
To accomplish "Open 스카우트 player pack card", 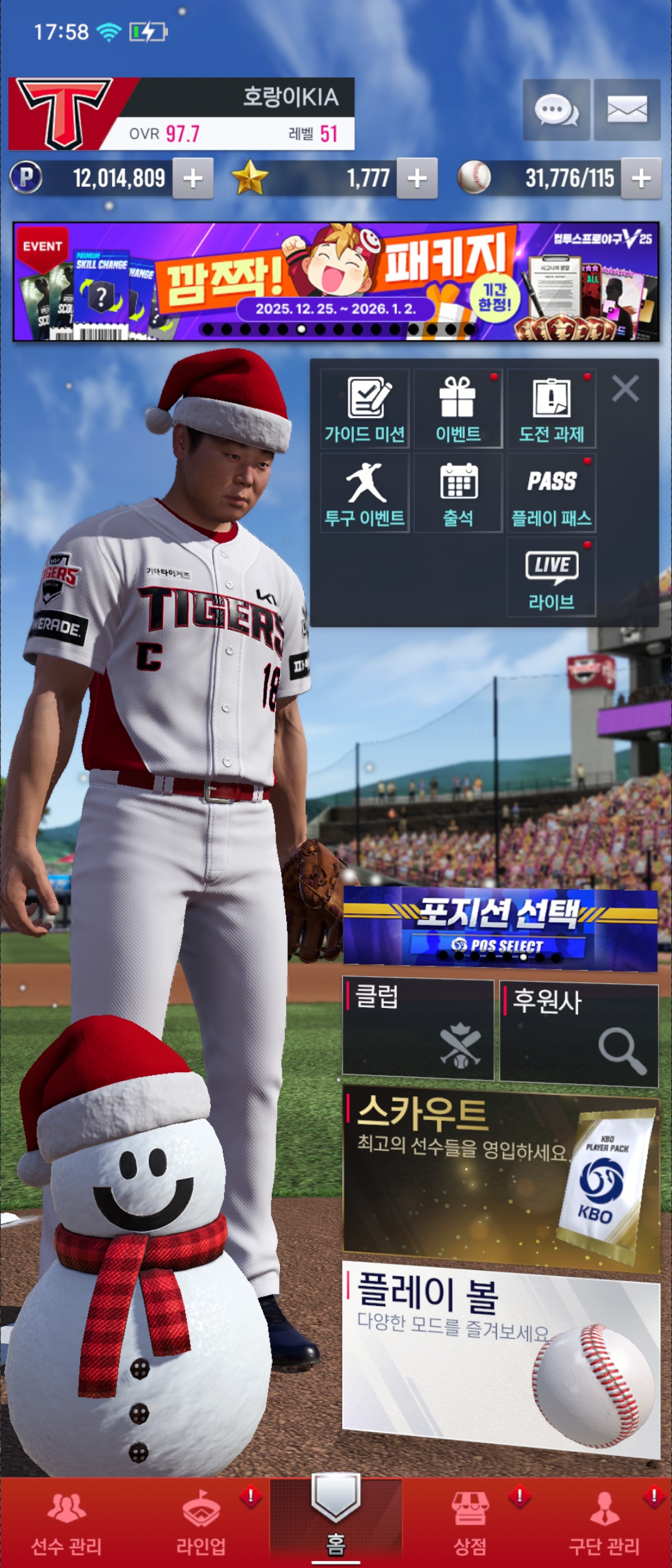I will point(500,1176).
